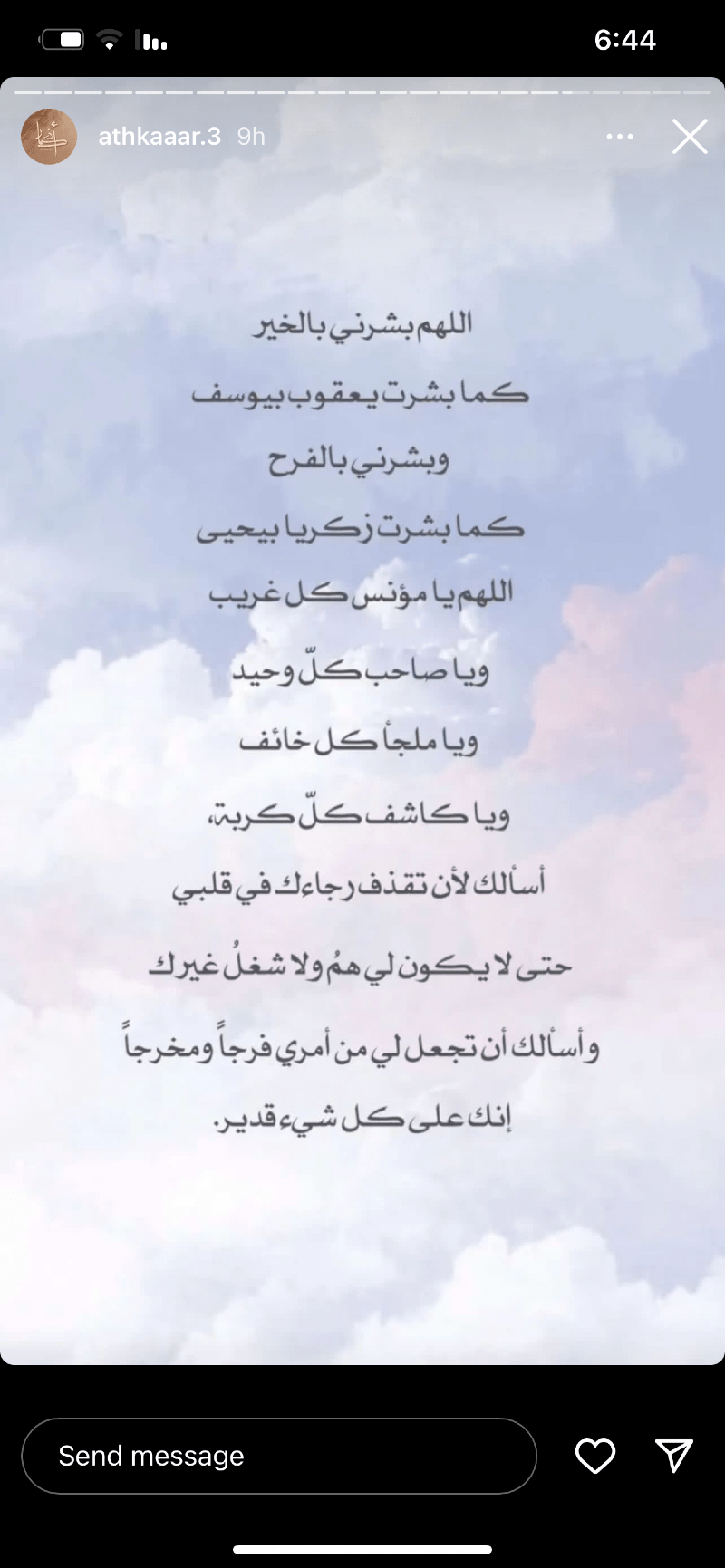Screen dimensions: 725x1568
Task: Tap the Send message field
Action: point(279,1456)
